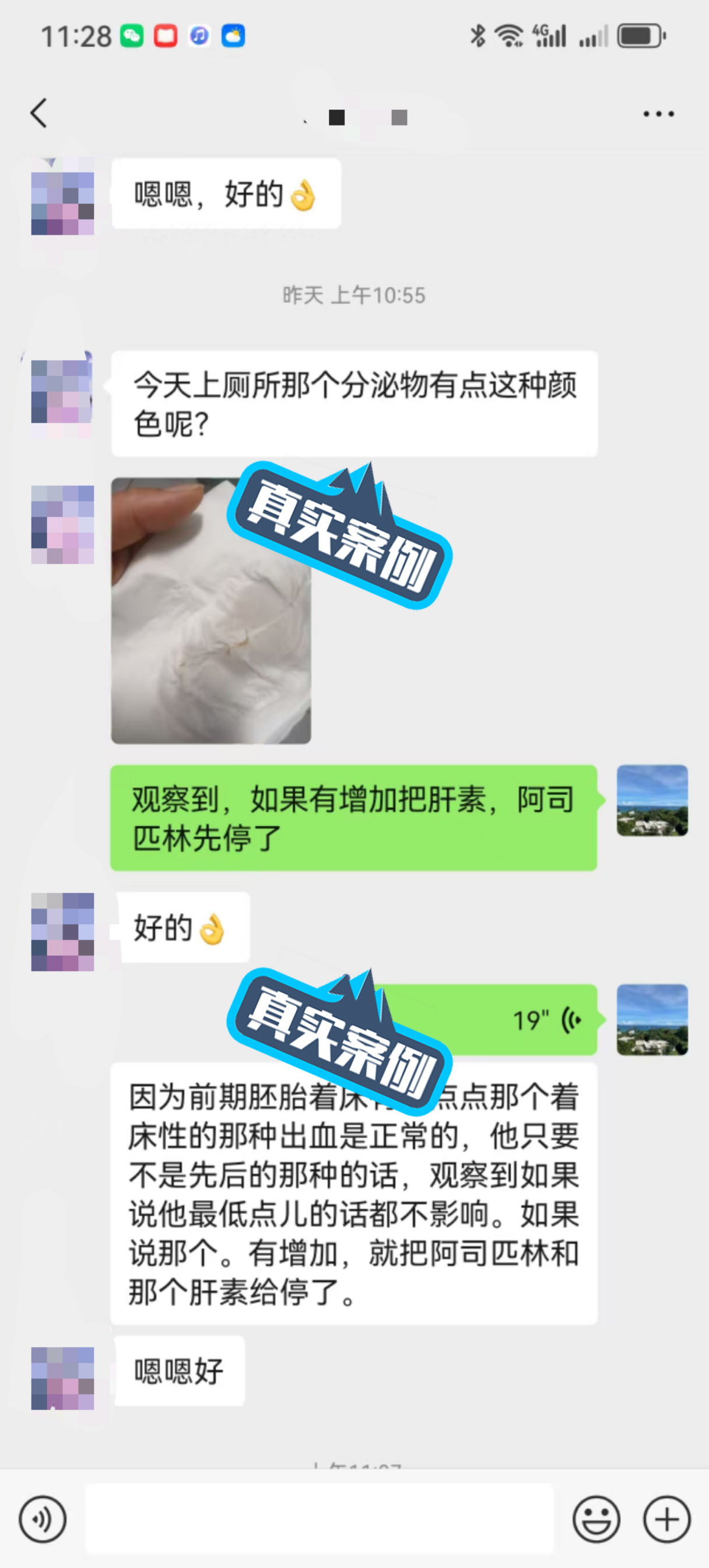Open own avatar beside the voice message

tap(652, 1019)
